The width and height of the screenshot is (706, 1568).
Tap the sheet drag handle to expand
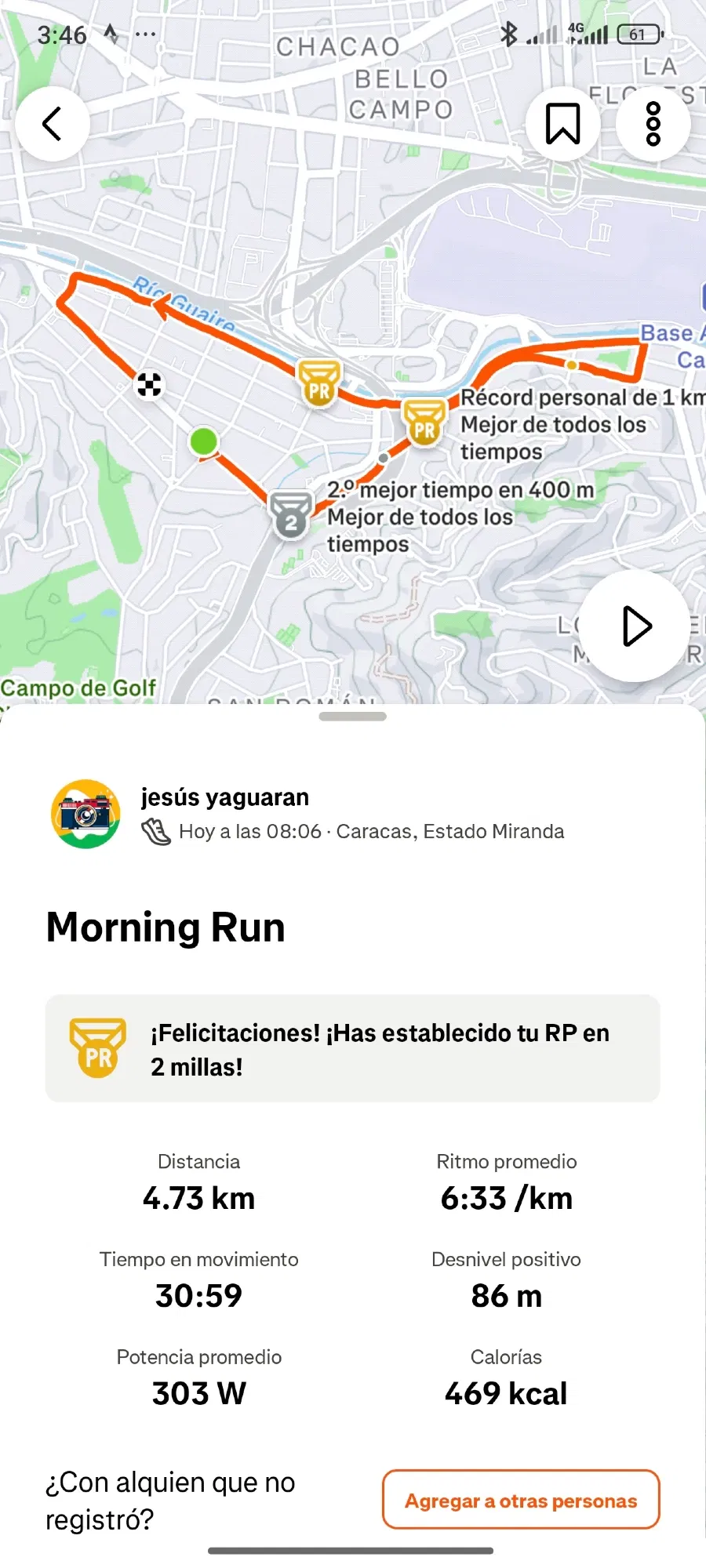coord(352,716)
